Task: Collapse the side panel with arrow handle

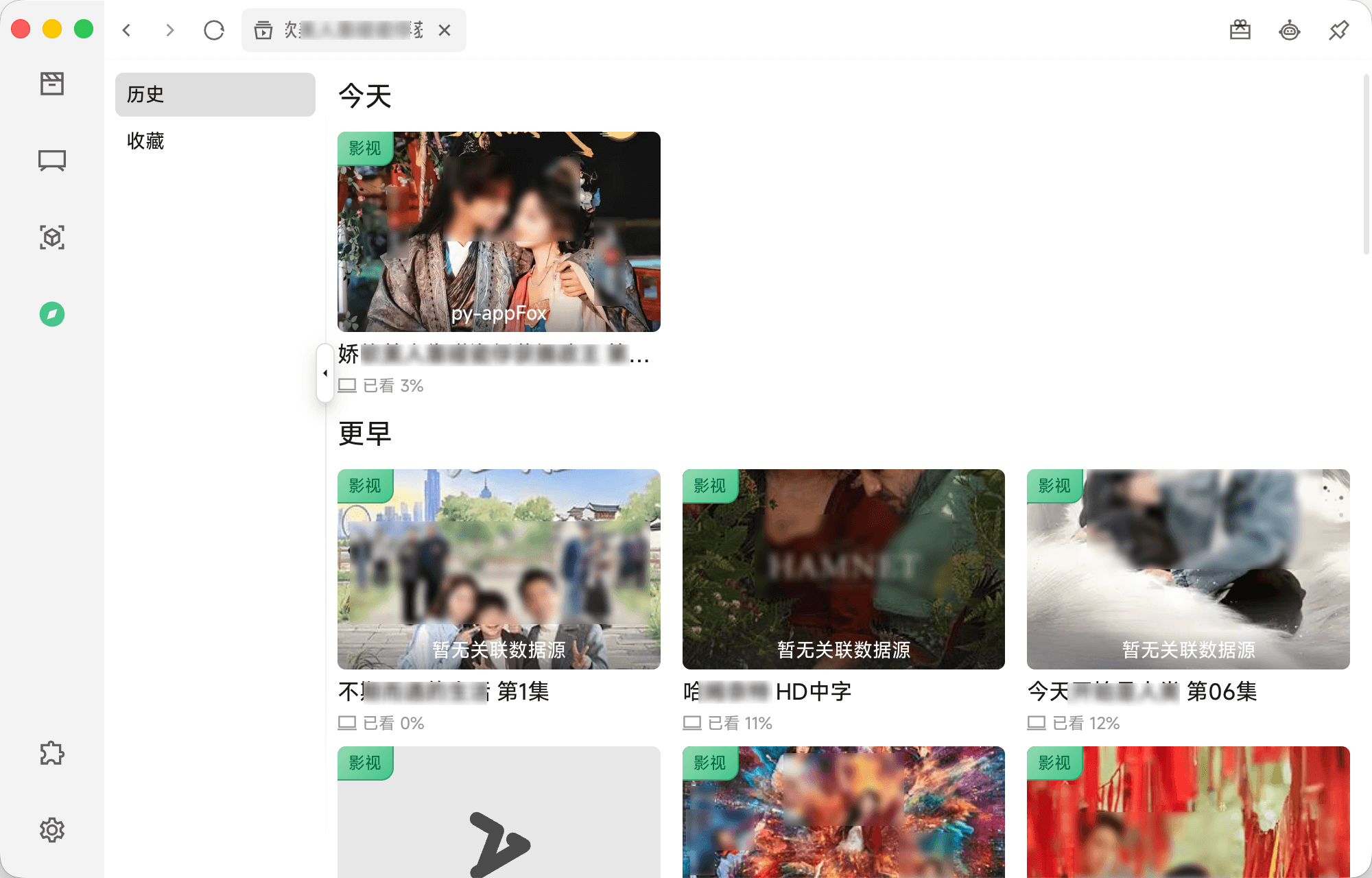Action: [x=325, y=373]
